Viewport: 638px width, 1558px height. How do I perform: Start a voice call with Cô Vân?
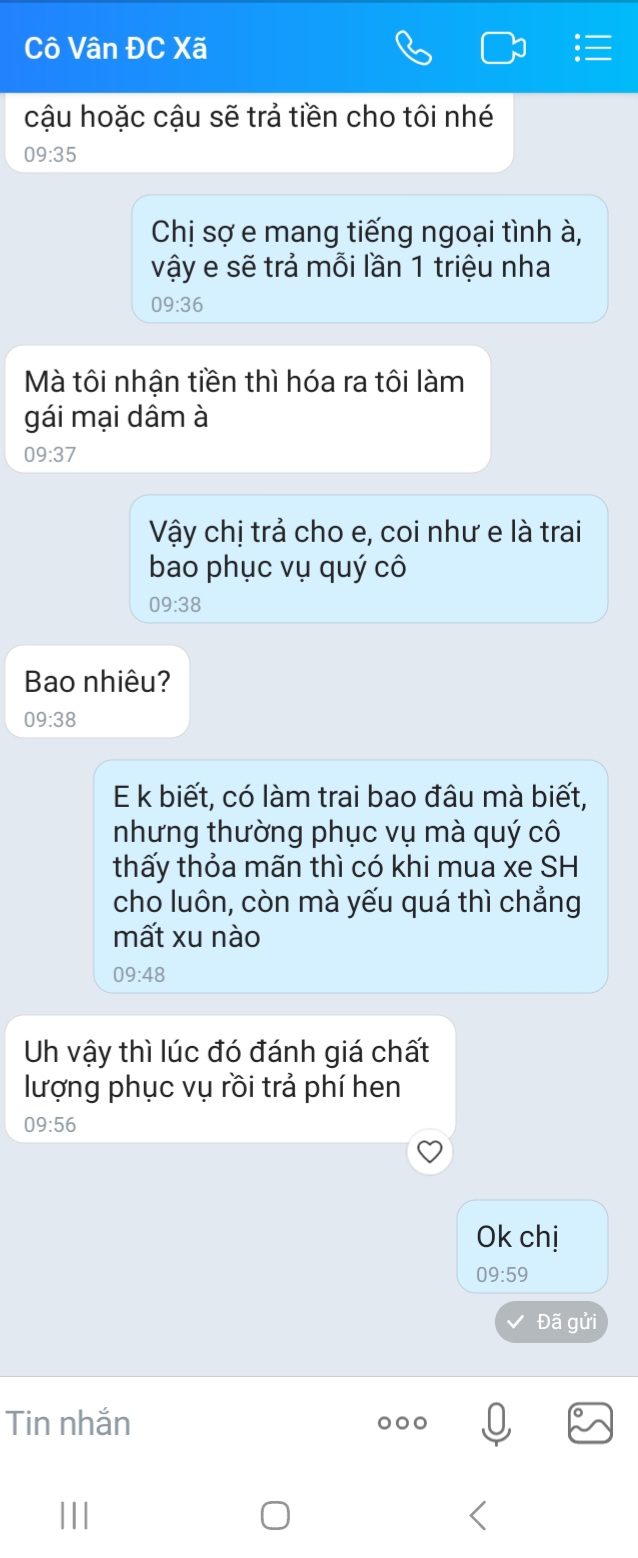point(412,48)
